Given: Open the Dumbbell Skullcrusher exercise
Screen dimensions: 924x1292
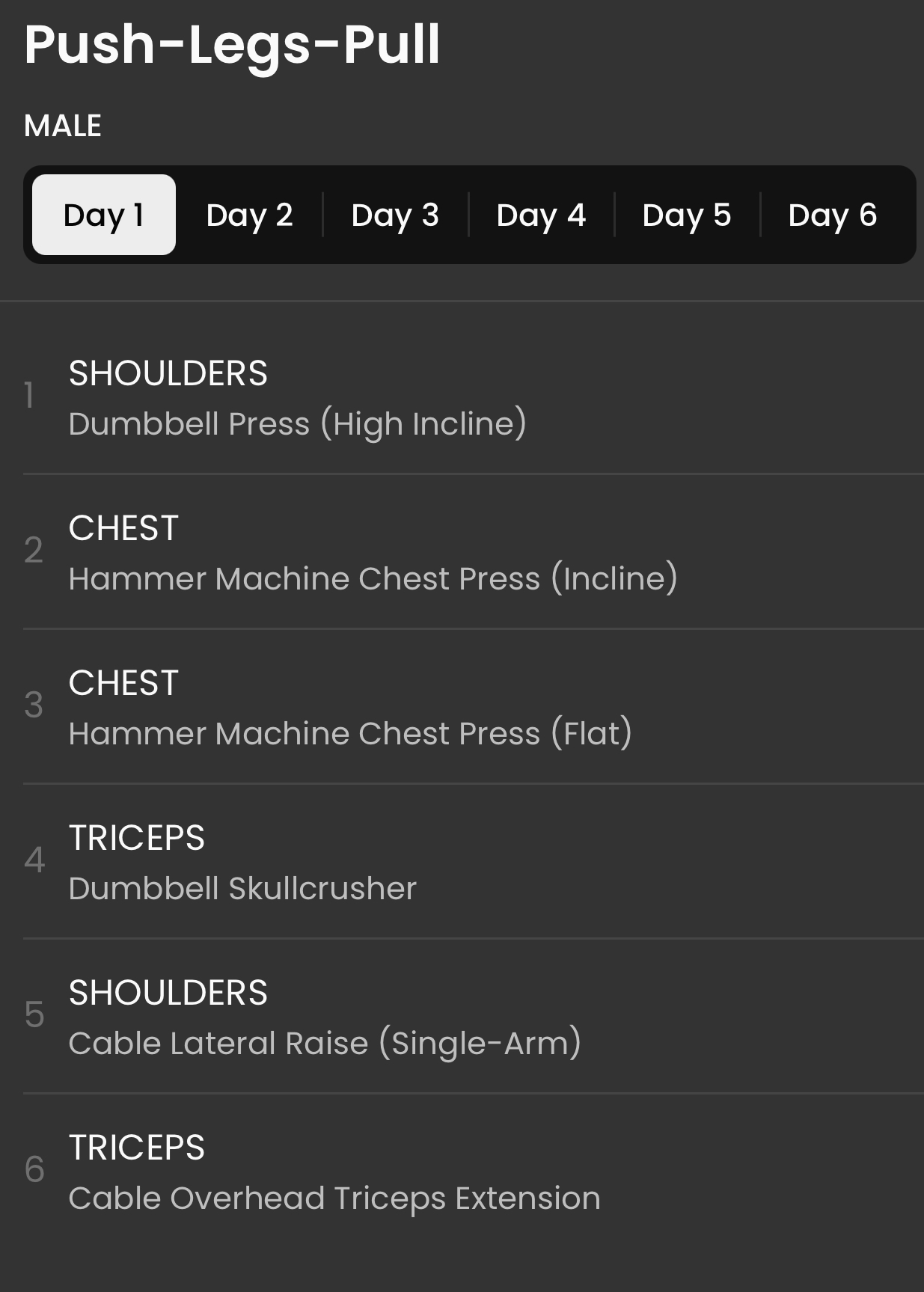Looking at the screenshot, I should [242, 888].
